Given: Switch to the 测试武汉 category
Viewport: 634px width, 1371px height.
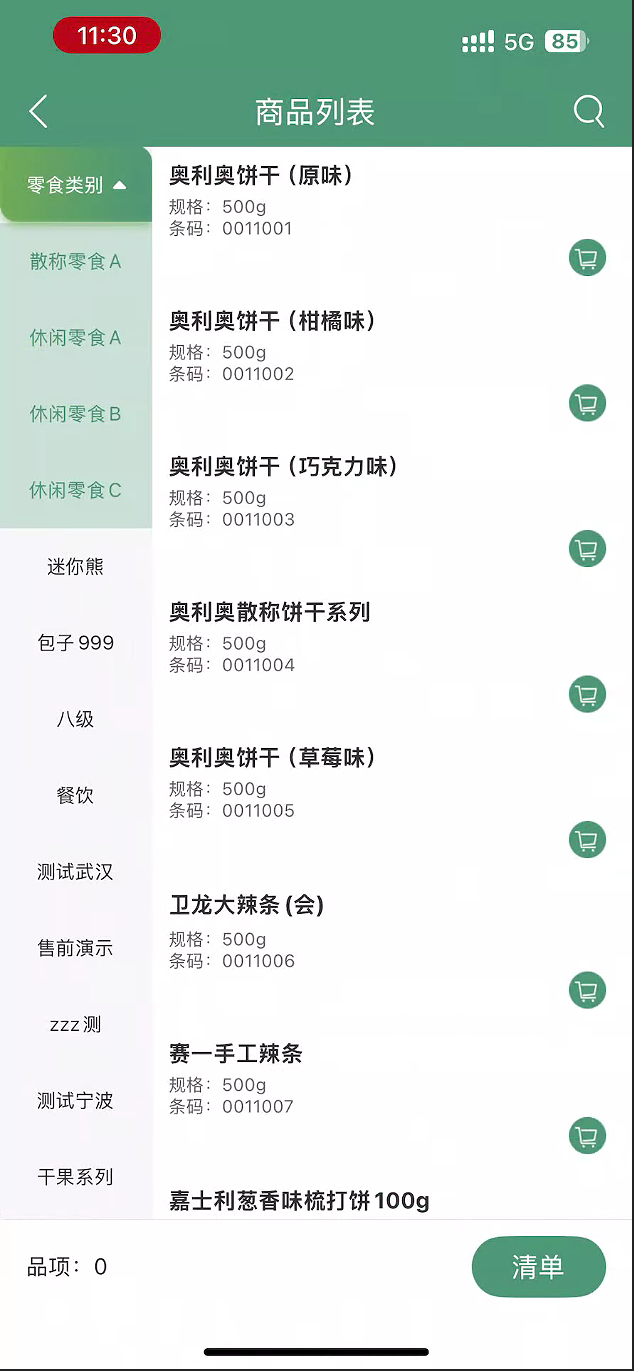Looking at the screenshot, I should [76, 872].
